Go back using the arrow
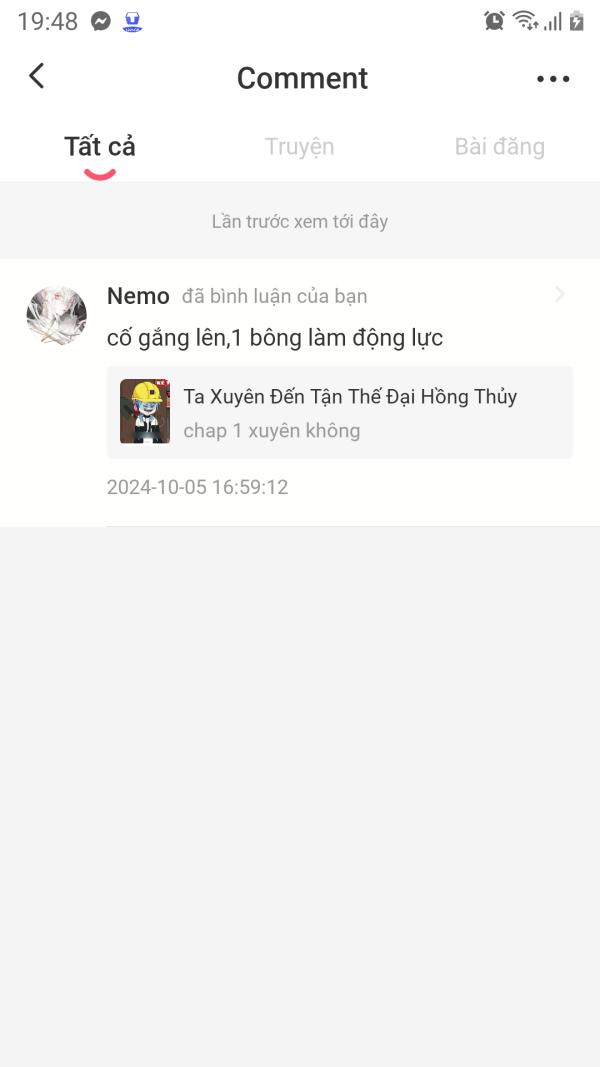The height and width of the screenshot is (1067, 600). pos(37,76)
